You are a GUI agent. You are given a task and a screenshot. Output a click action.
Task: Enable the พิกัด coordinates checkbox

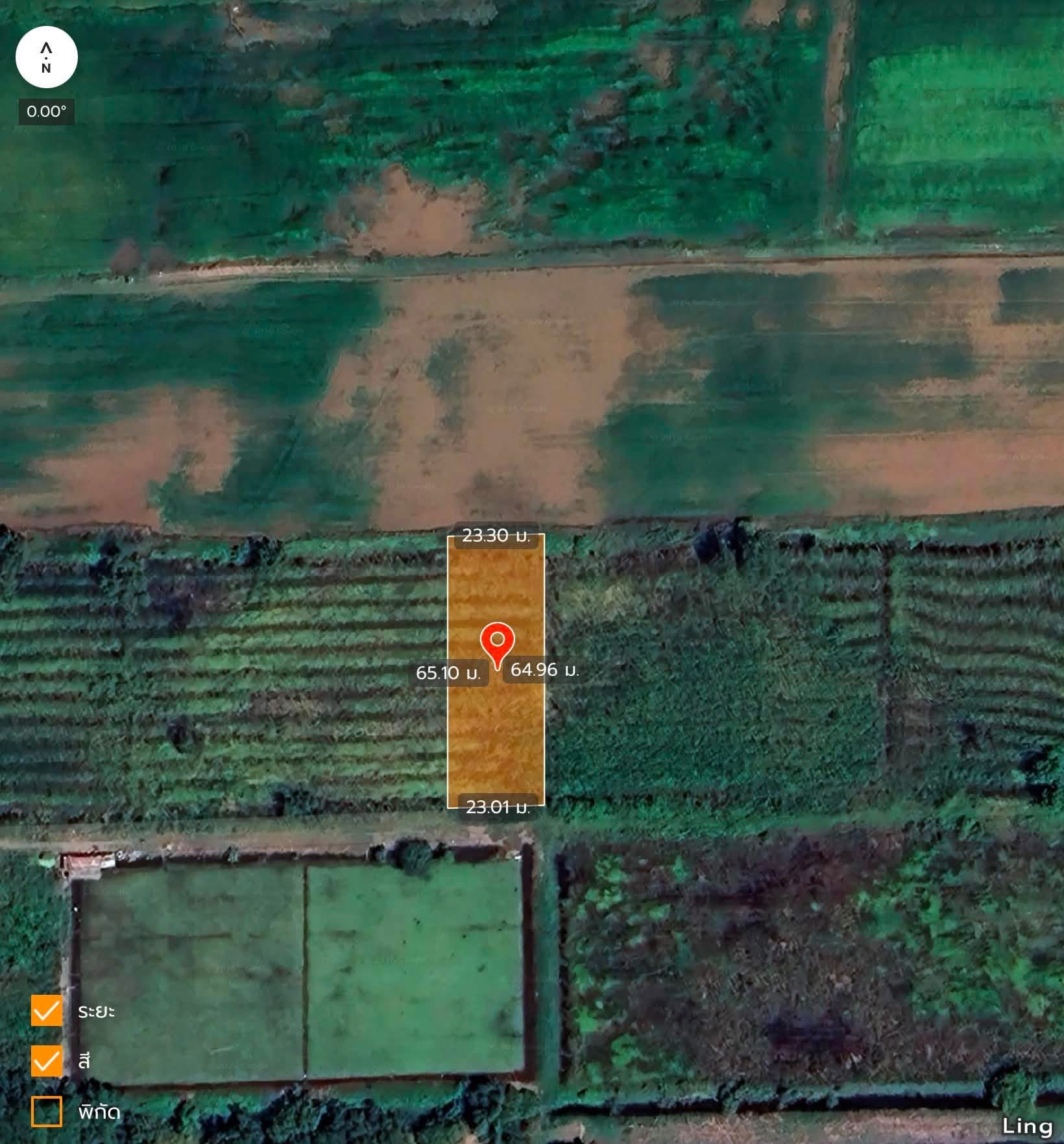pos(47,1112)
